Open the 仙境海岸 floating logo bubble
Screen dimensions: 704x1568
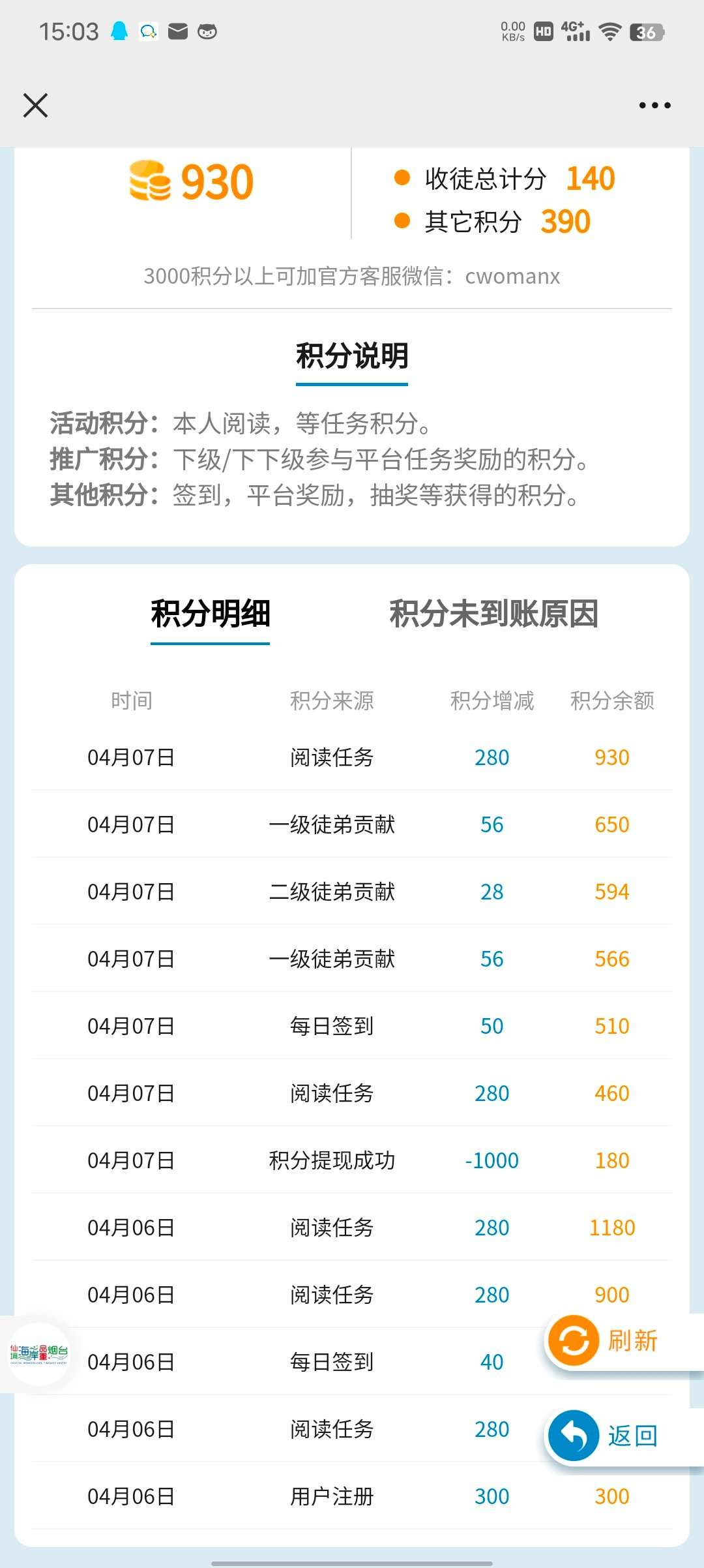(38, 1354)
